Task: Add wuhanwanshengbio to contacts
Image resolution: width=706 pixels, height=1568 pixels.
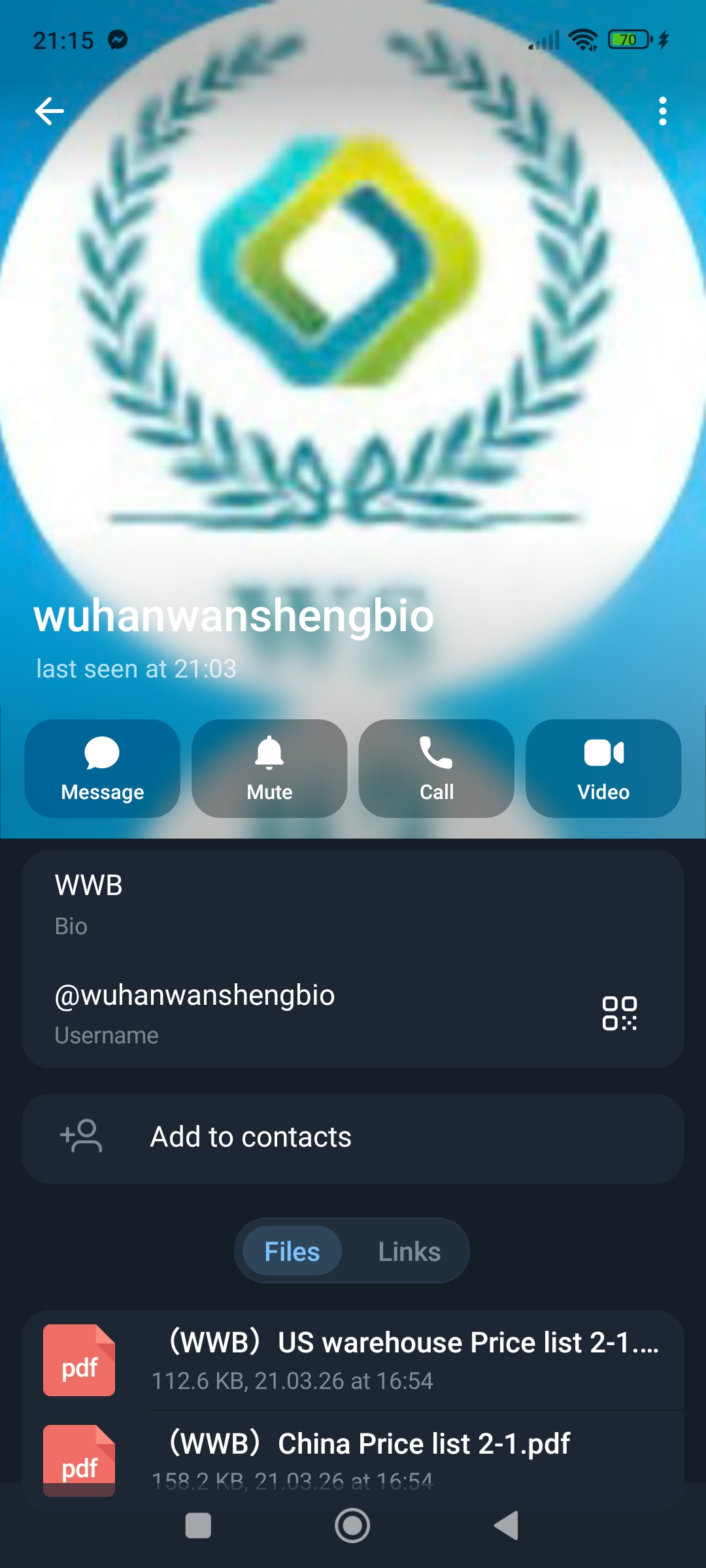Action: (x=353, y=1138)
